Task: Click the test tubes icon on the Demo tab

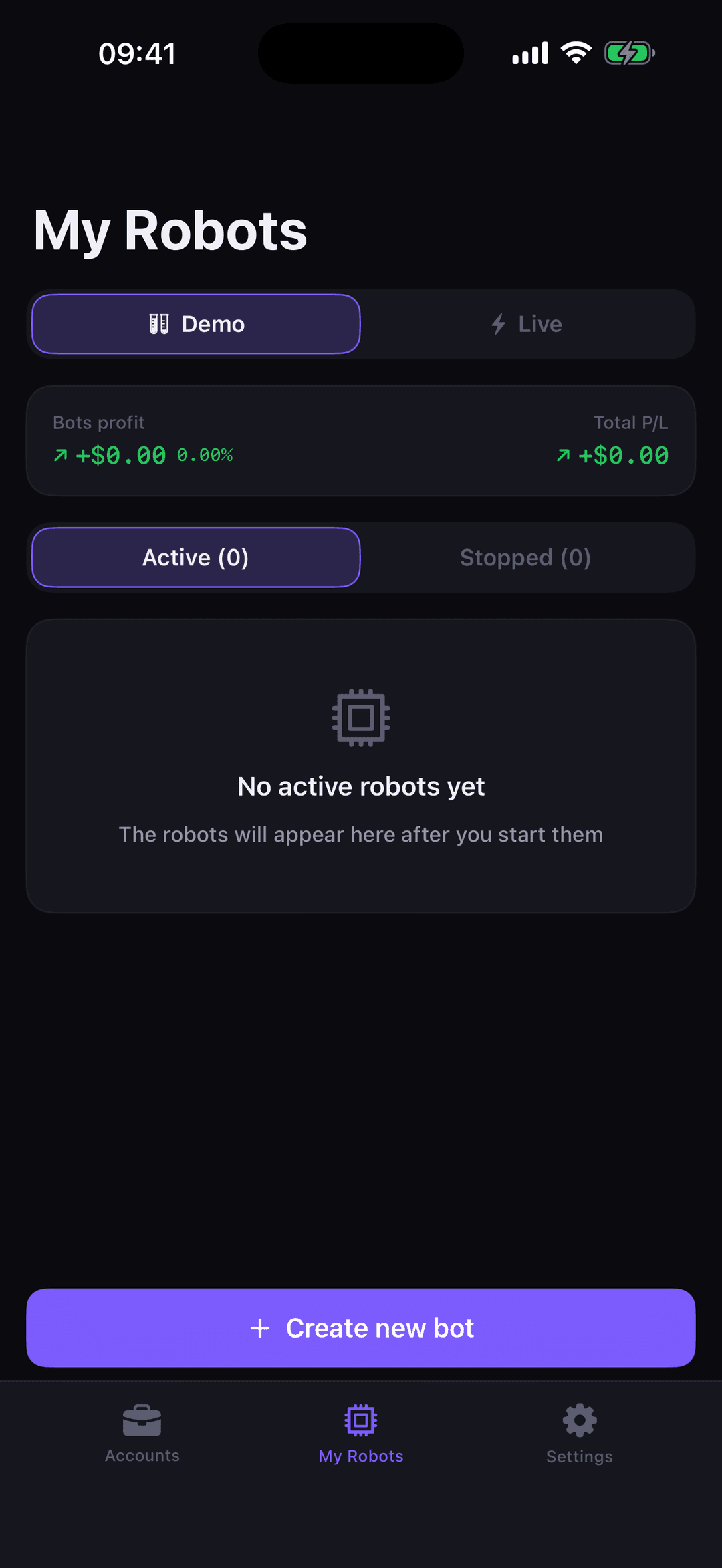Action: pos(159,323)
